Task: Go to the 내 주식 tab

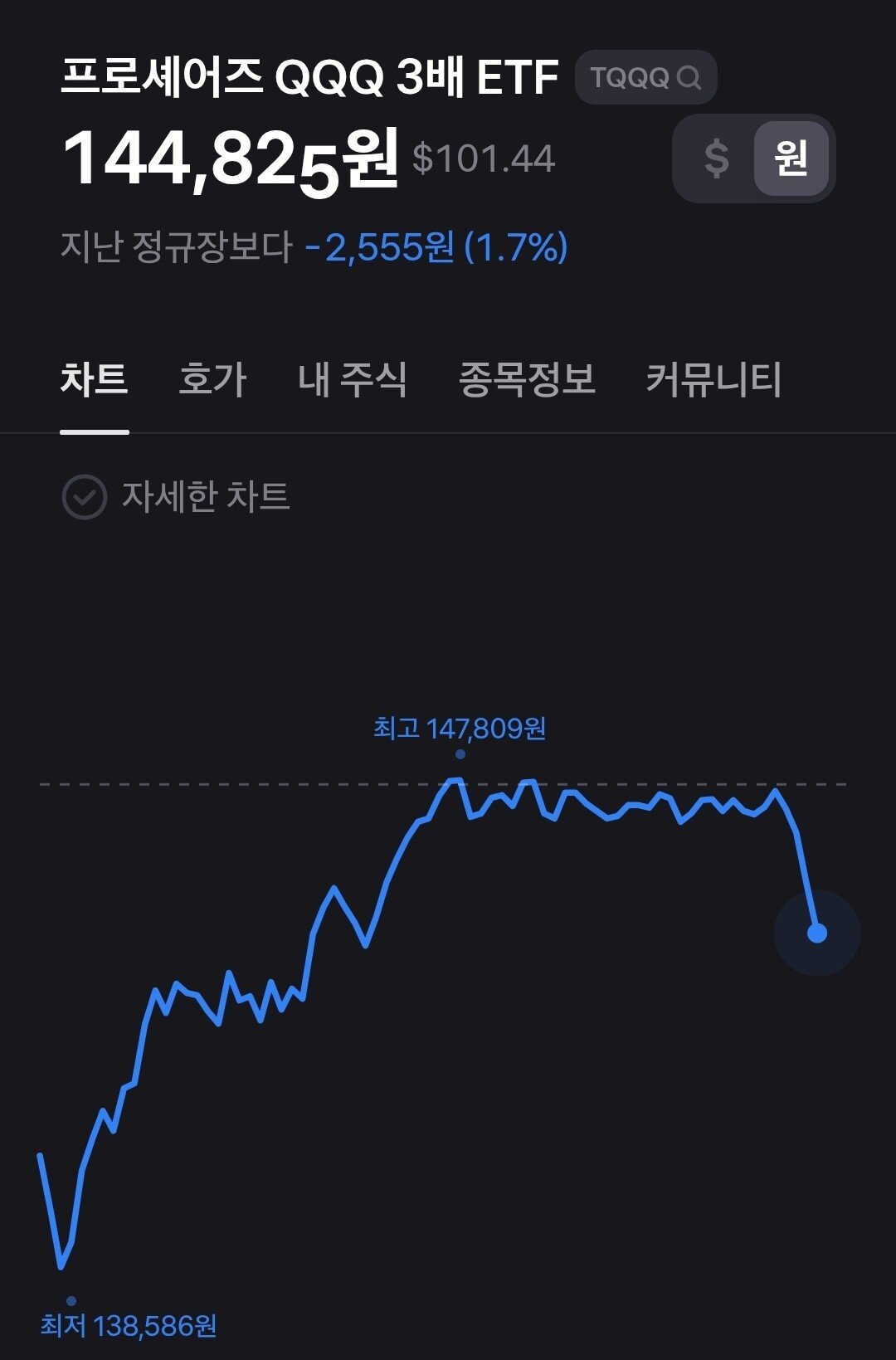Action: click(x=353, y=380)
